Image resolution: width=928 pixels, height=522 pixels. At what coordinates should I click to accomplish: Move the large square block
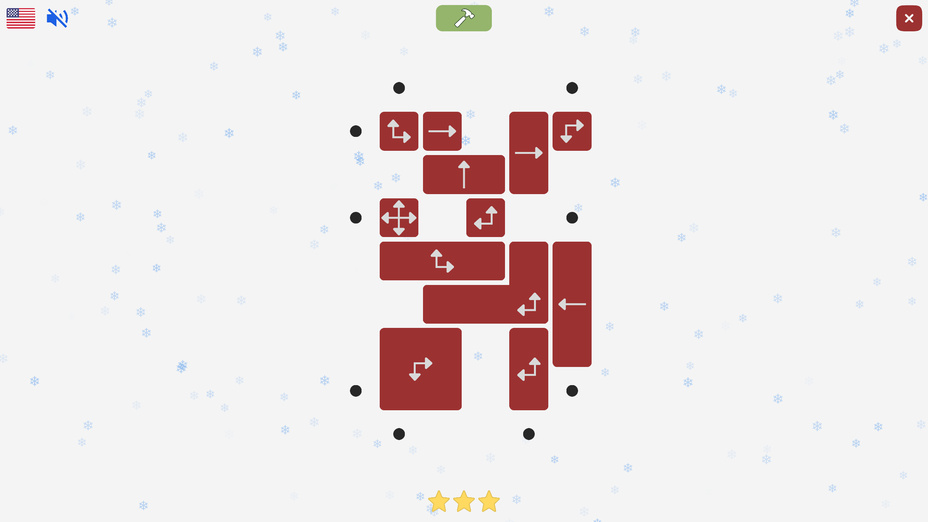[x=420, y=369]
